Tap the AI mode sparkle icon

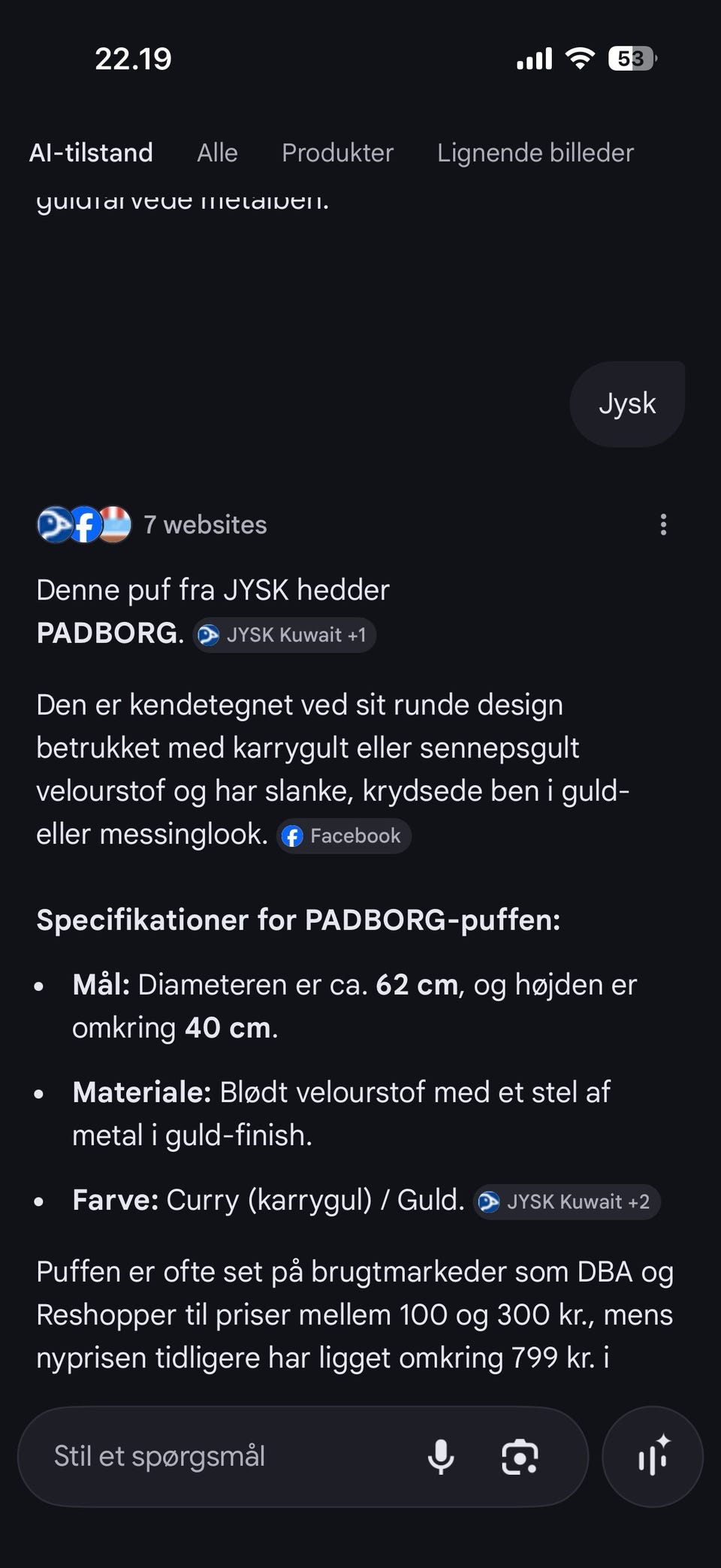[653, 1456]
